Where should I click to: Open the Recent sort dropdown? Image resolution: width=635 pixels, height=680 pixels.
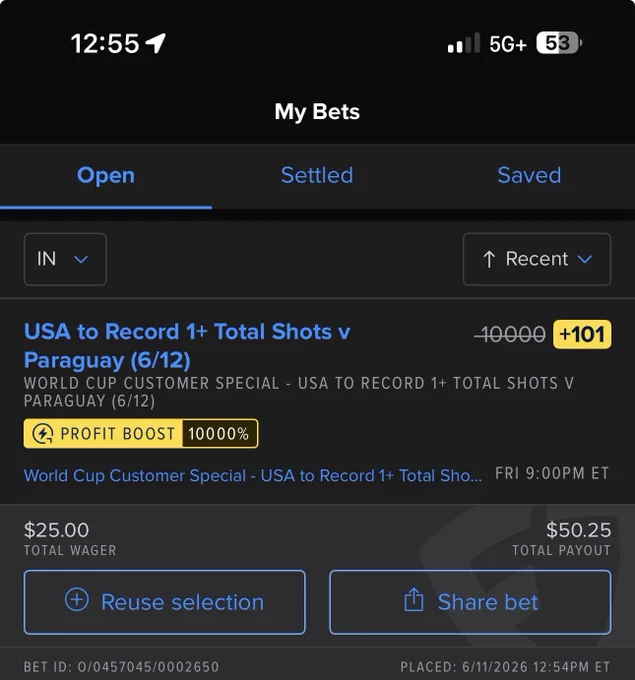tap(537, 259)
